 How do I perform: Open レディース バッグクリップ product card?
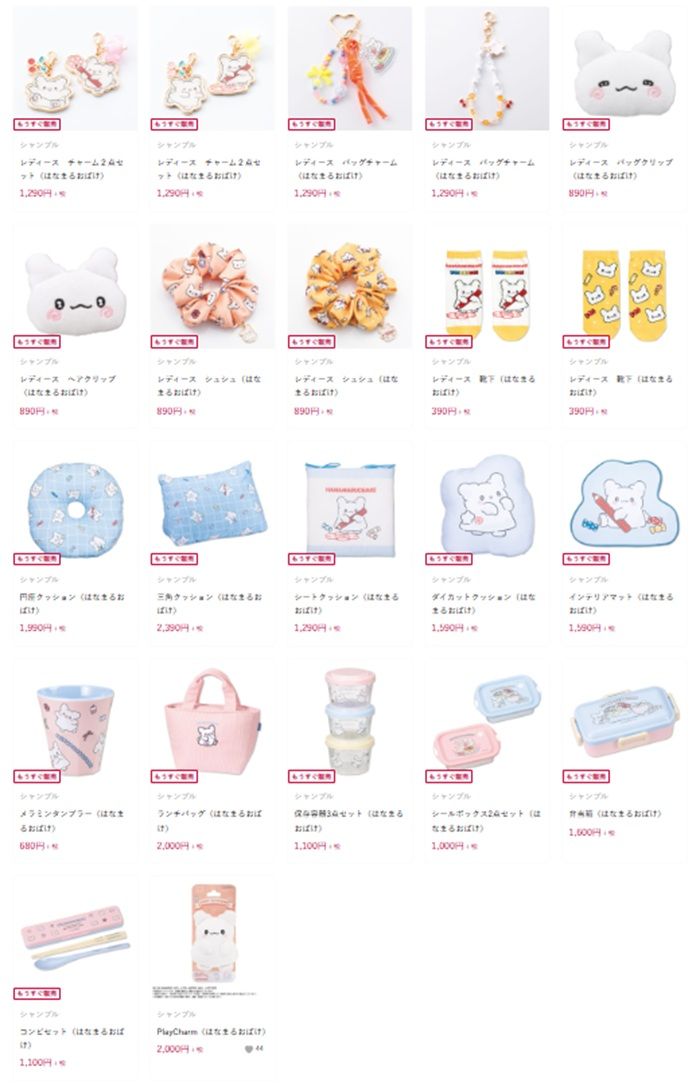pyautogui.click(x=624, y=68)
